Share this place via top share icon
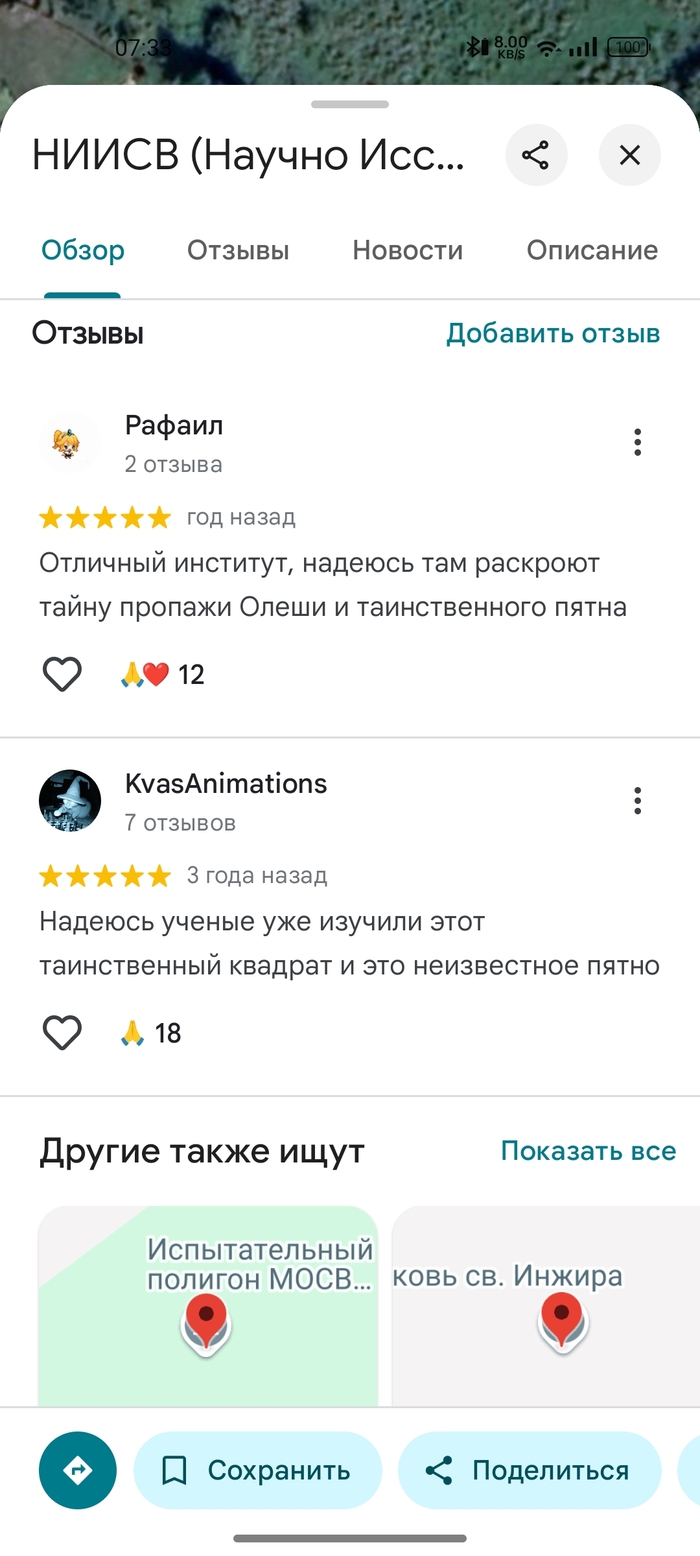Screen dimensions: 700x1556 [x=536, y=155]
